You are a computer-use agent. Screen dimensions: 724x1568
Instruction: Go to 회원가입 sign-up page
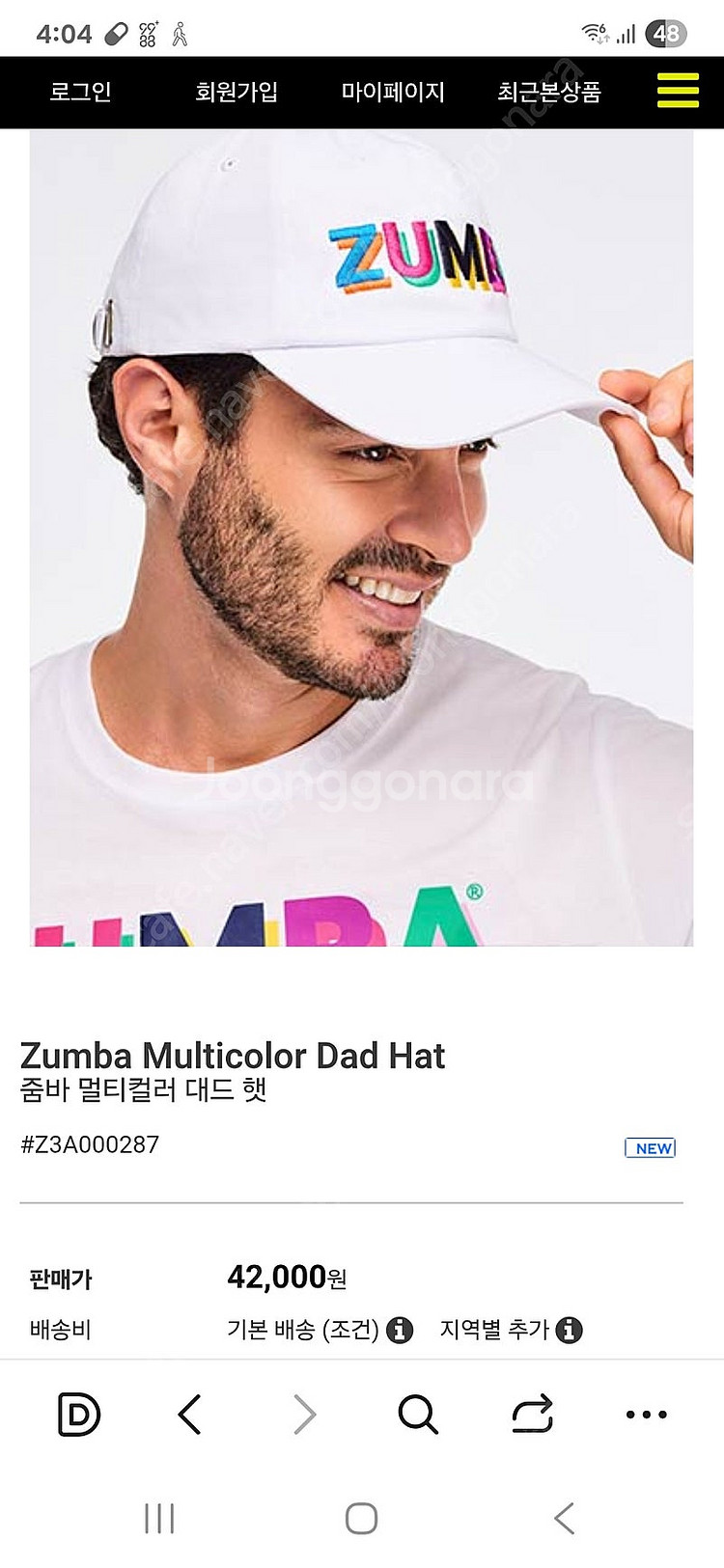point(237,93)
